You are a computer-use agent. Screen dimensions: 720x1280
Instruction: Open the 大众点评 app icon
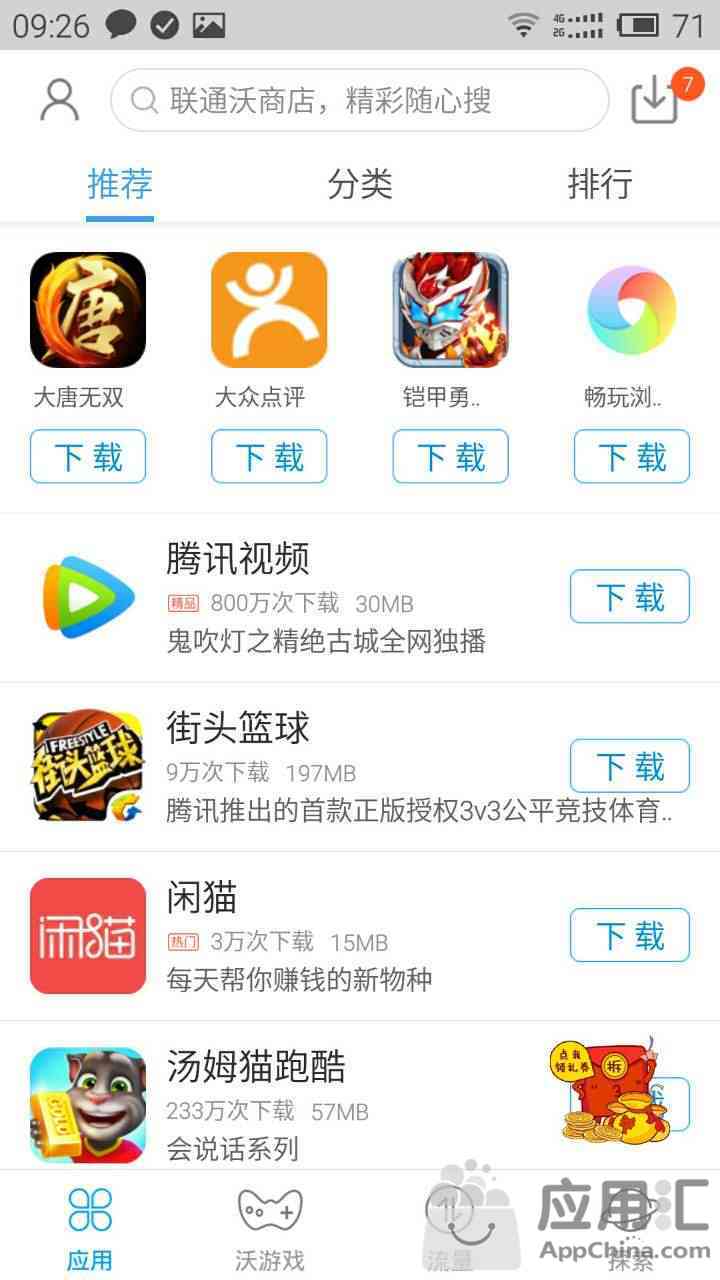269,310
